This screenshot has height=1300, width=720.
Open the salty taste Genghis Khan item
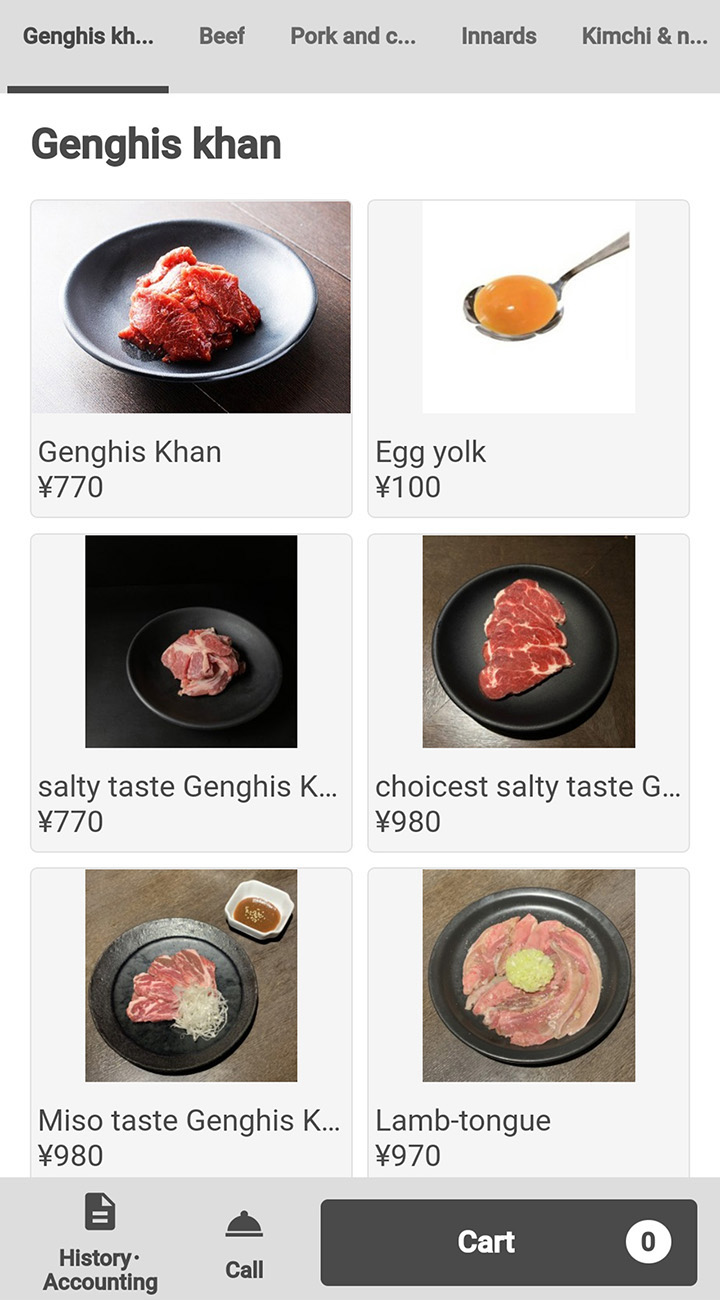[x=190, y=642]
